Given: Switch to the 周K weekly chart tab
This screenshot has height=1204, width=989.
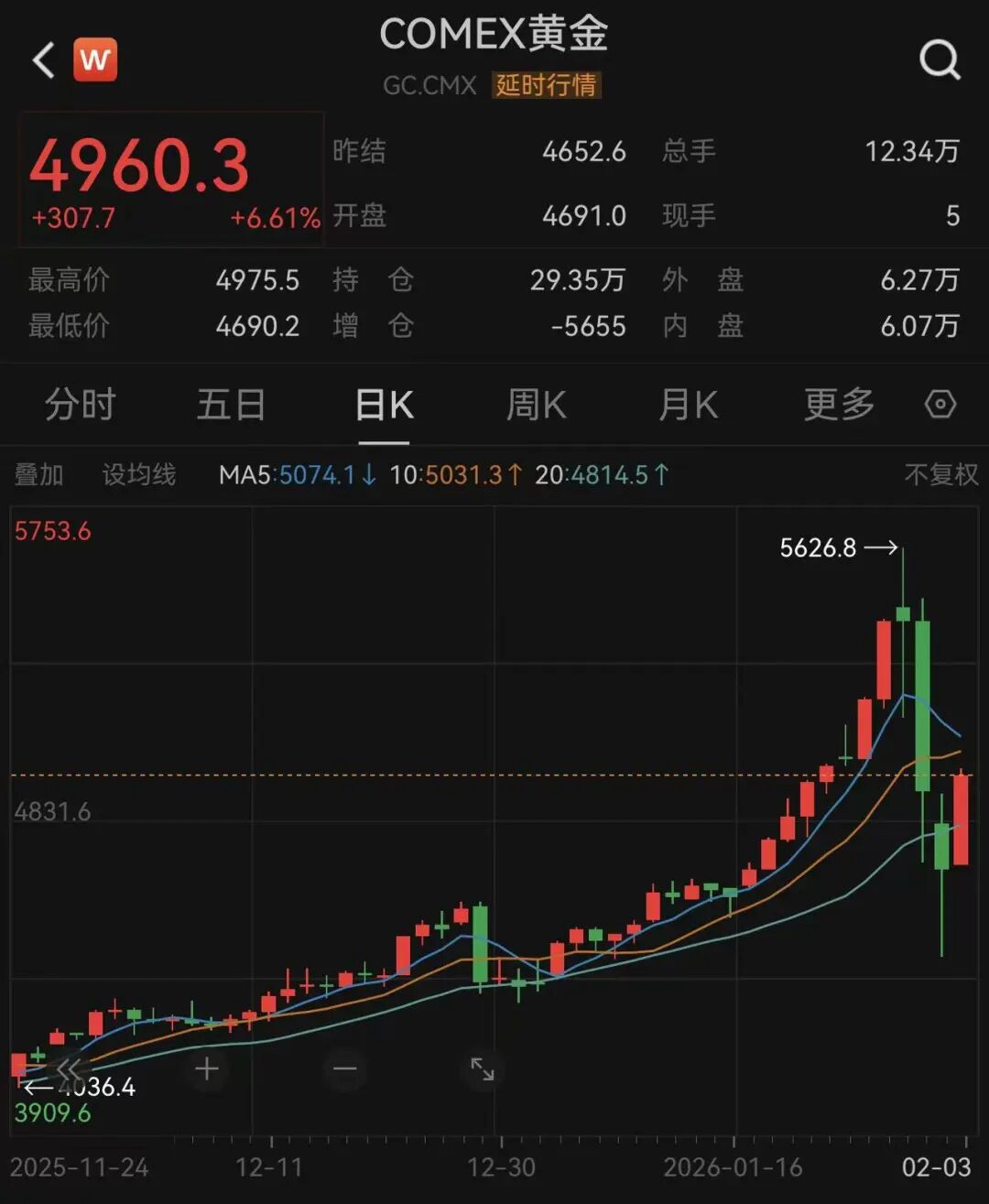Looking at the screenshot, I should point(536,404).
